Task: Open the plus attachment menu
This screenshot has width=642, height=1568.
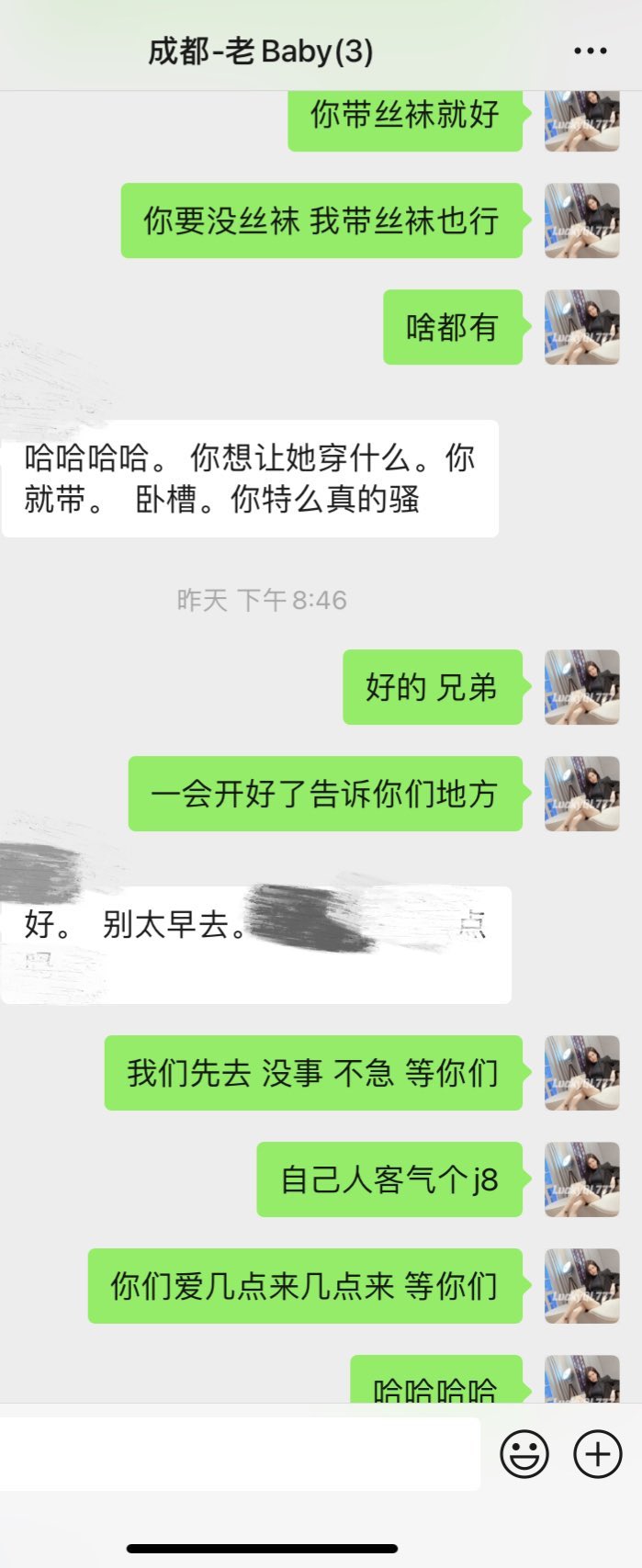Action: pyautogui.click(x=597, y=1454)
